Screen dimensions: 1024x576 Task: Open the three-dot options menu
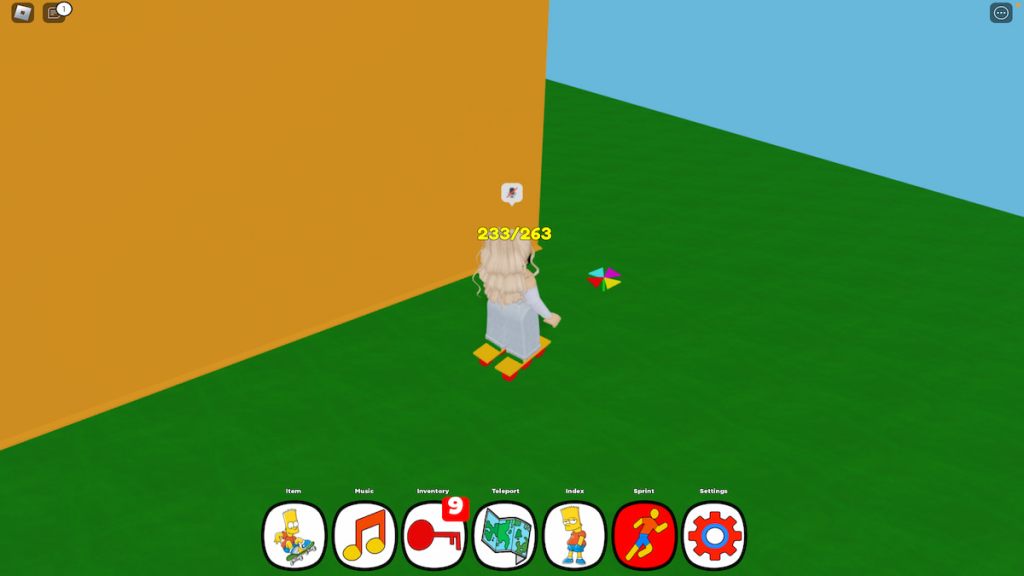point(1001,13)
